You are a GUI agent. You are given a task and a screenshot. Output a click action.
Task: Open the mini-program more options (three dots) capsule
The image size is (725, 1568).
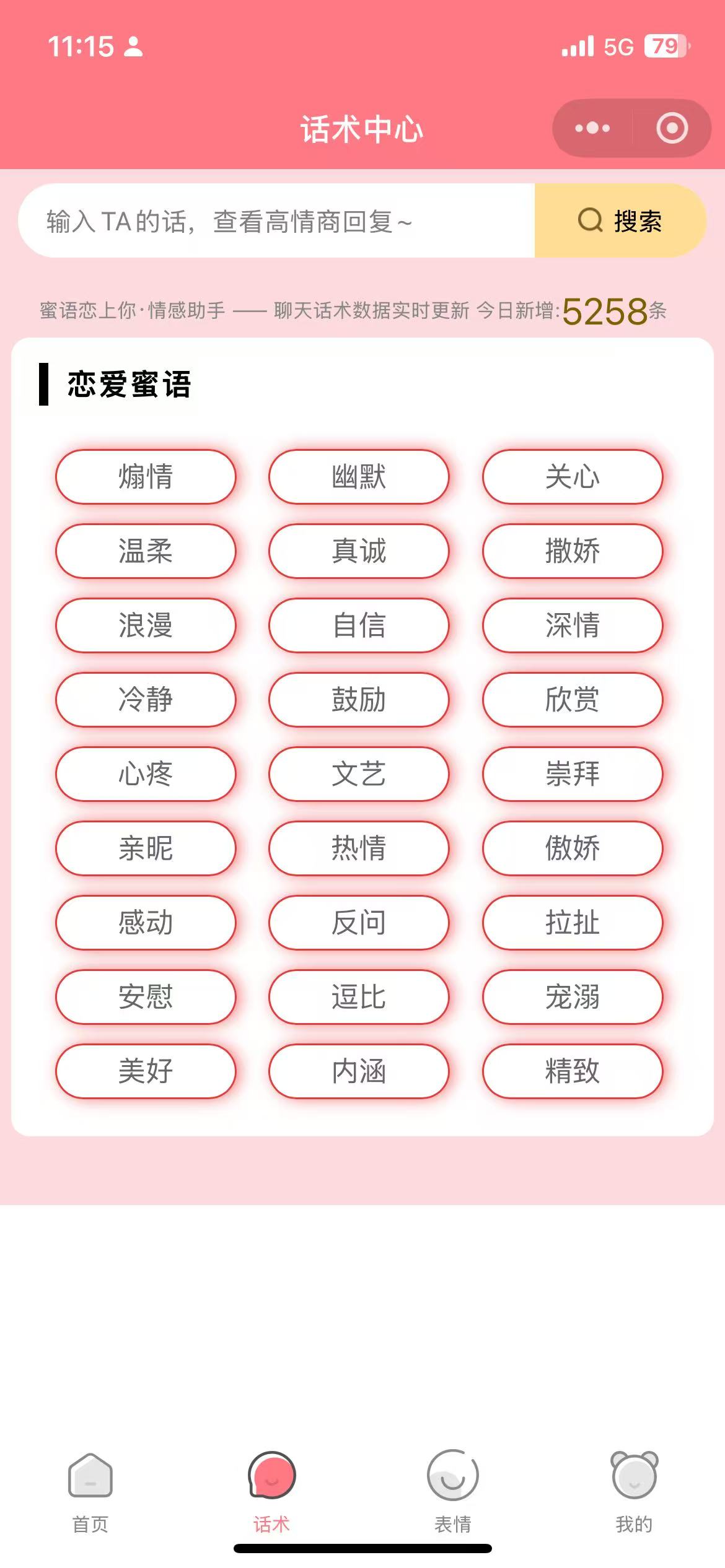pos(591,128)
